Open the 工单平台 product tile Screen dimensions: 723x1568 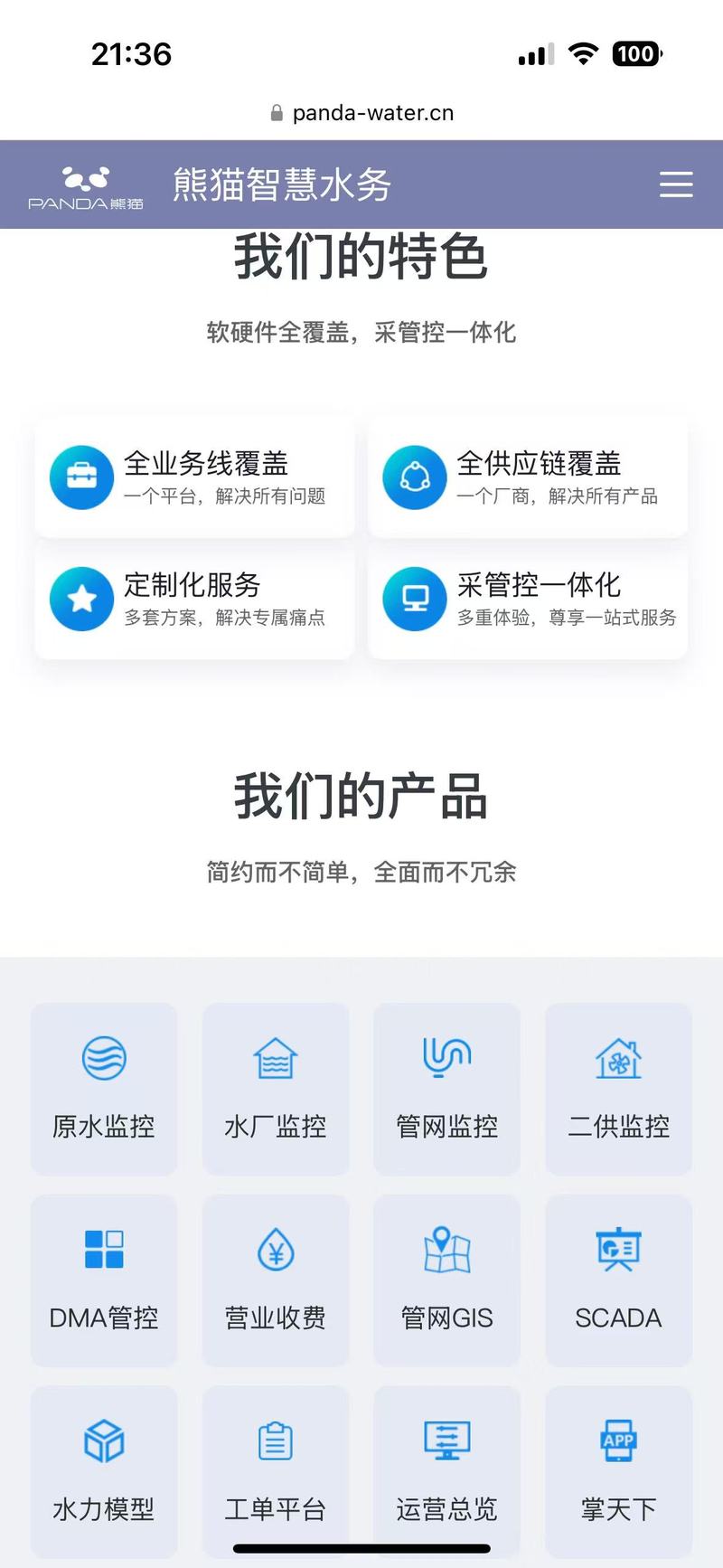tap(276, 1471)
